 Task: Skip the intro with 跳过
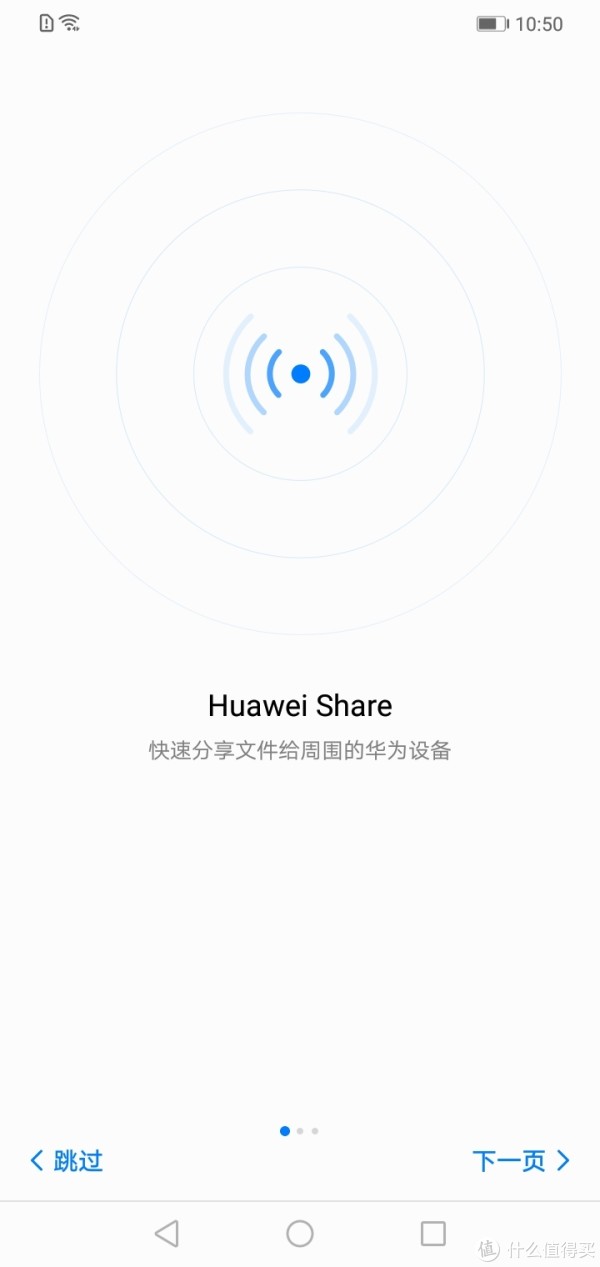(x=67, y=1160)
